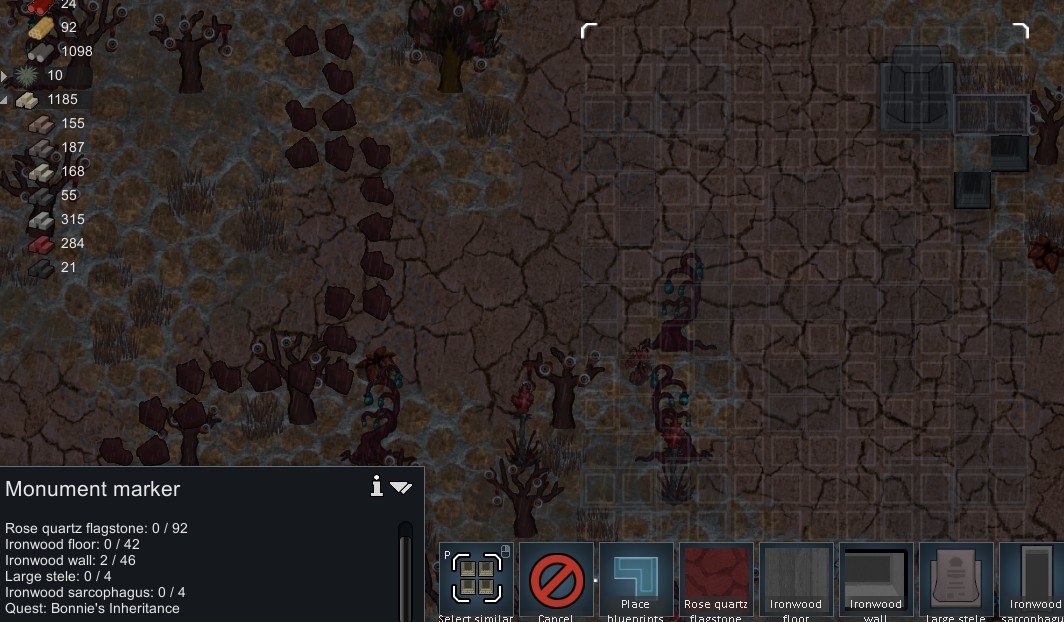
Task: Open the info card for Monument marker
Action: (x=376, y=486)
